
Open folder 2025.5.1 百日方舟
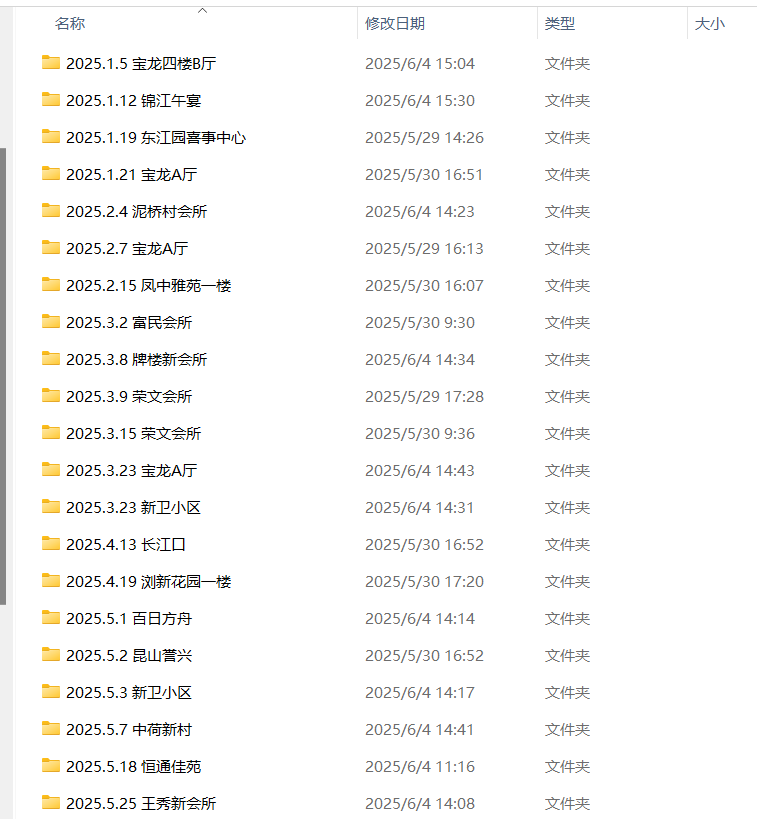coord(128,619)
